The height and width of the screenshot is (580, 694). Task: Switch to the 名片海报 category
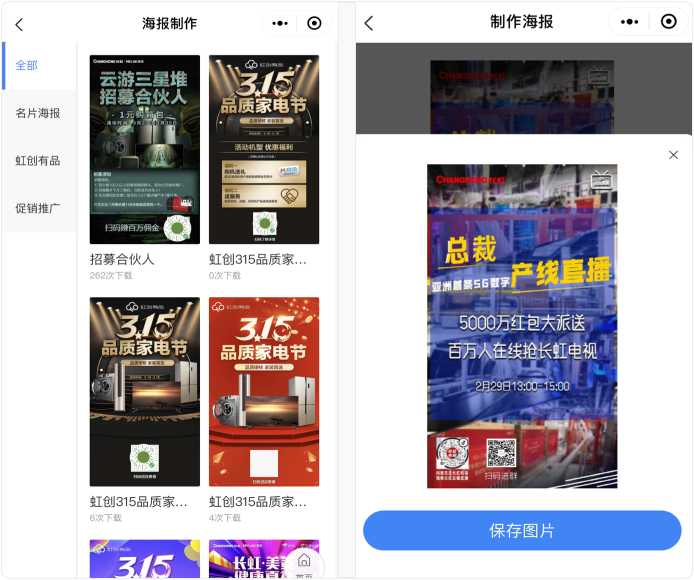point(38,113)
